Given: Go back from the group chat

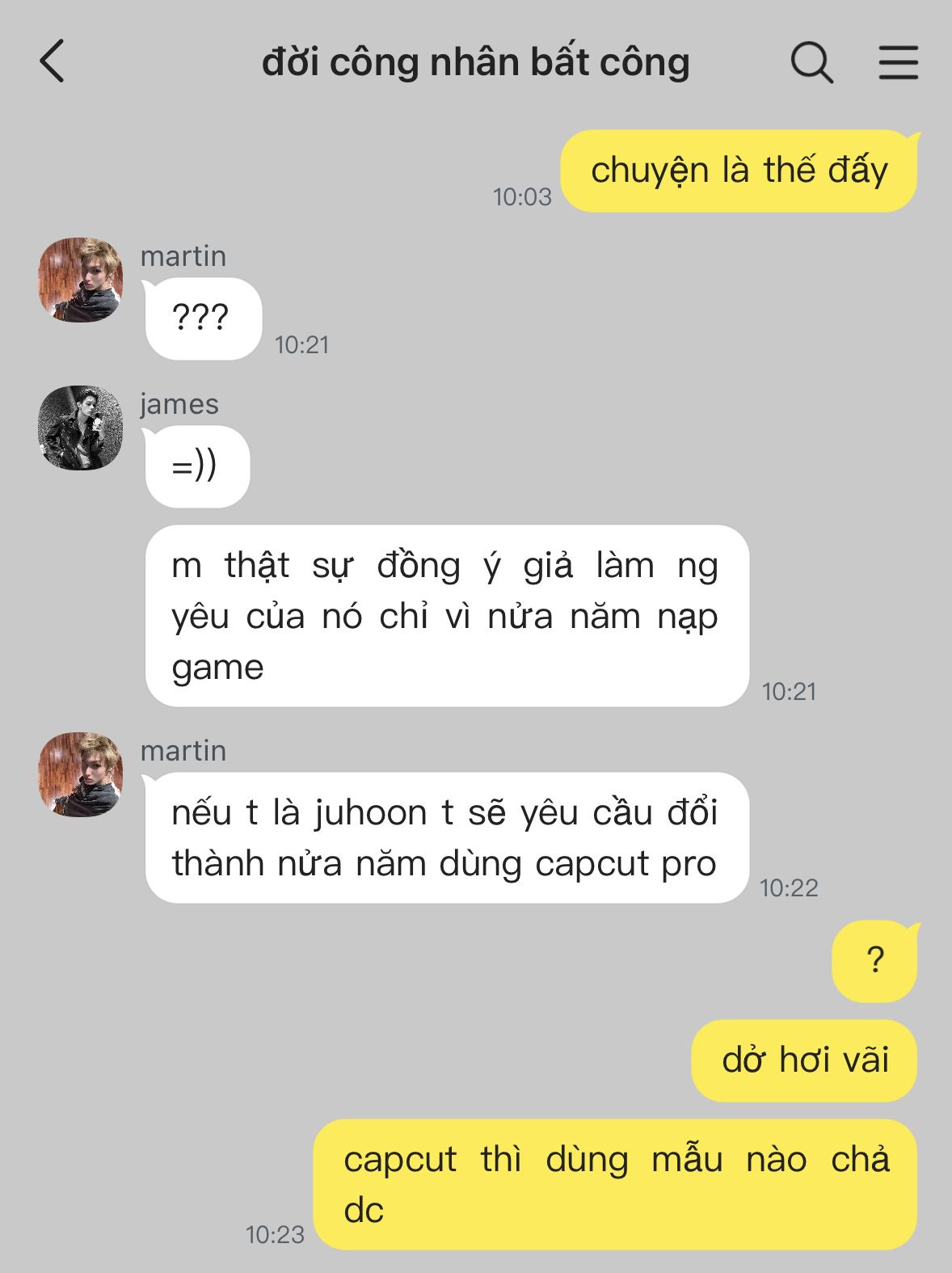Looking at the screenshot, I should tap(52, 61).
